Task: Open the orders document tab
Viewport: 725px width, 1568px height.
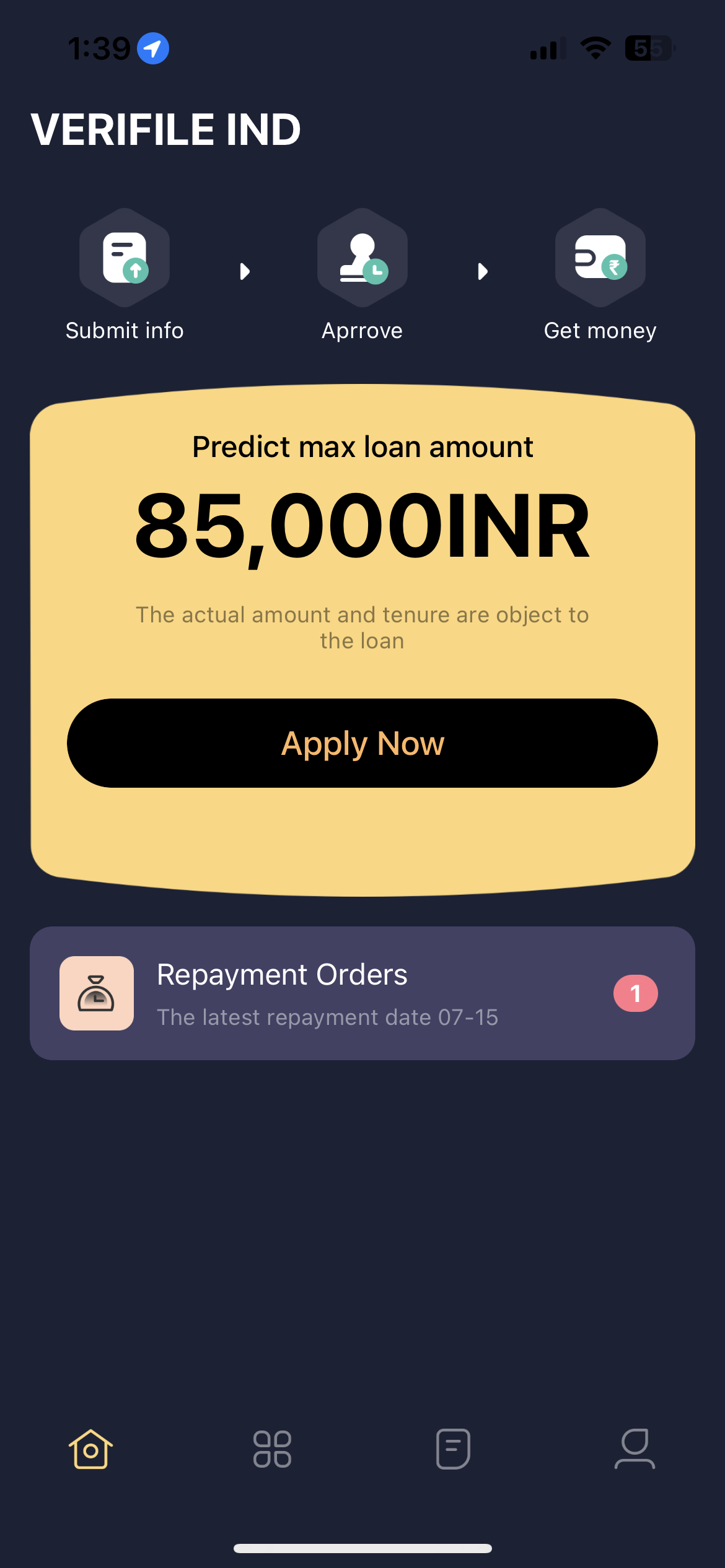Action: tap(453, 1449)
